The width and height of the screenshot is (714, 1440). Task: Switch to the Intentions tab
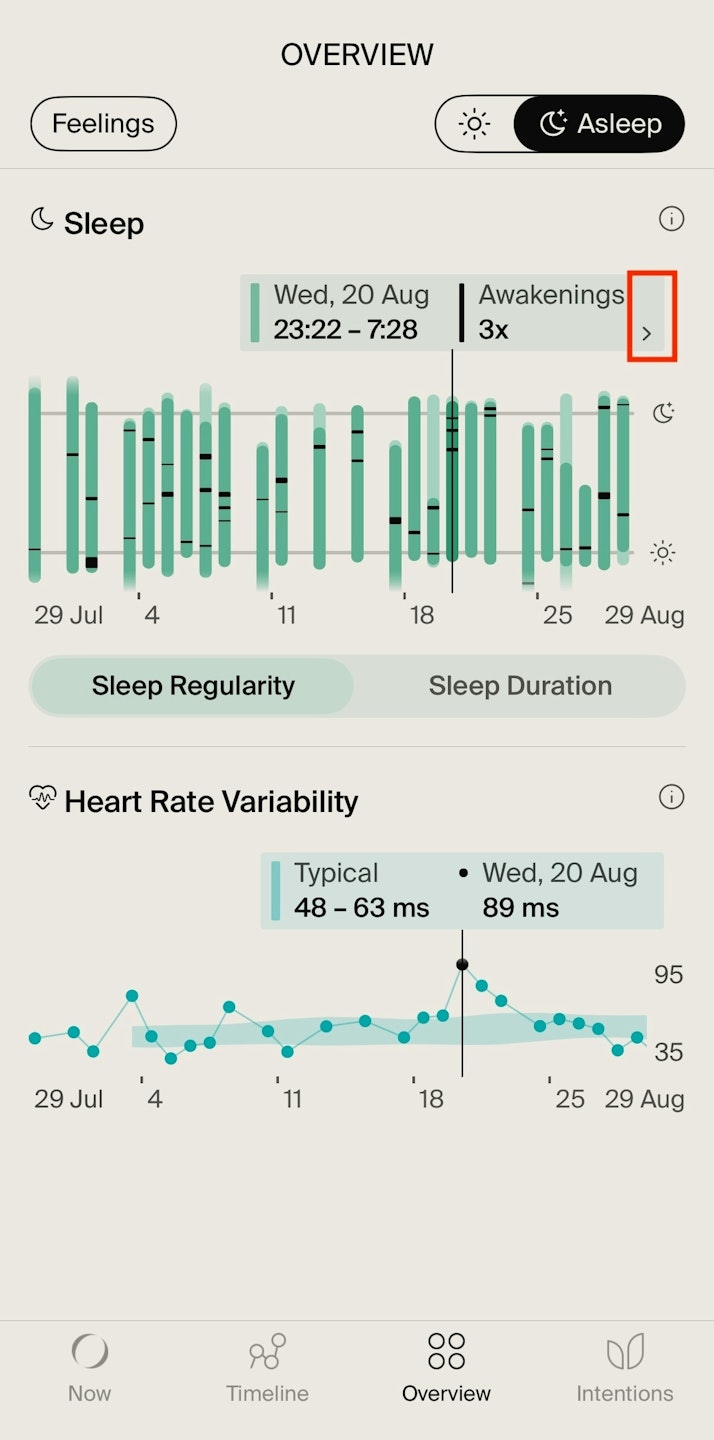(x=624, y=1367)
